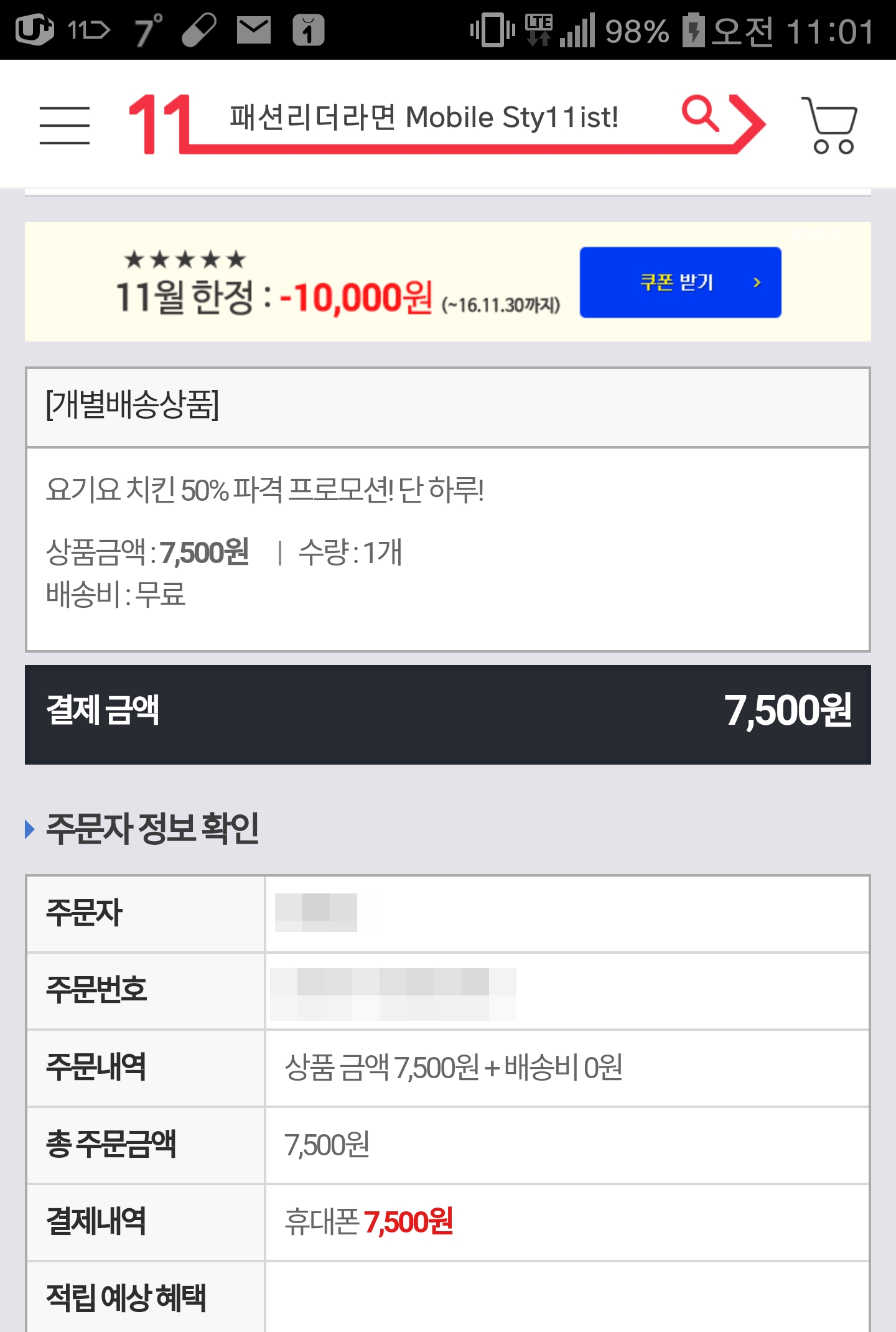Open the hamburger menu
This screenshot has height=1332, width=896.
(65, 124)
